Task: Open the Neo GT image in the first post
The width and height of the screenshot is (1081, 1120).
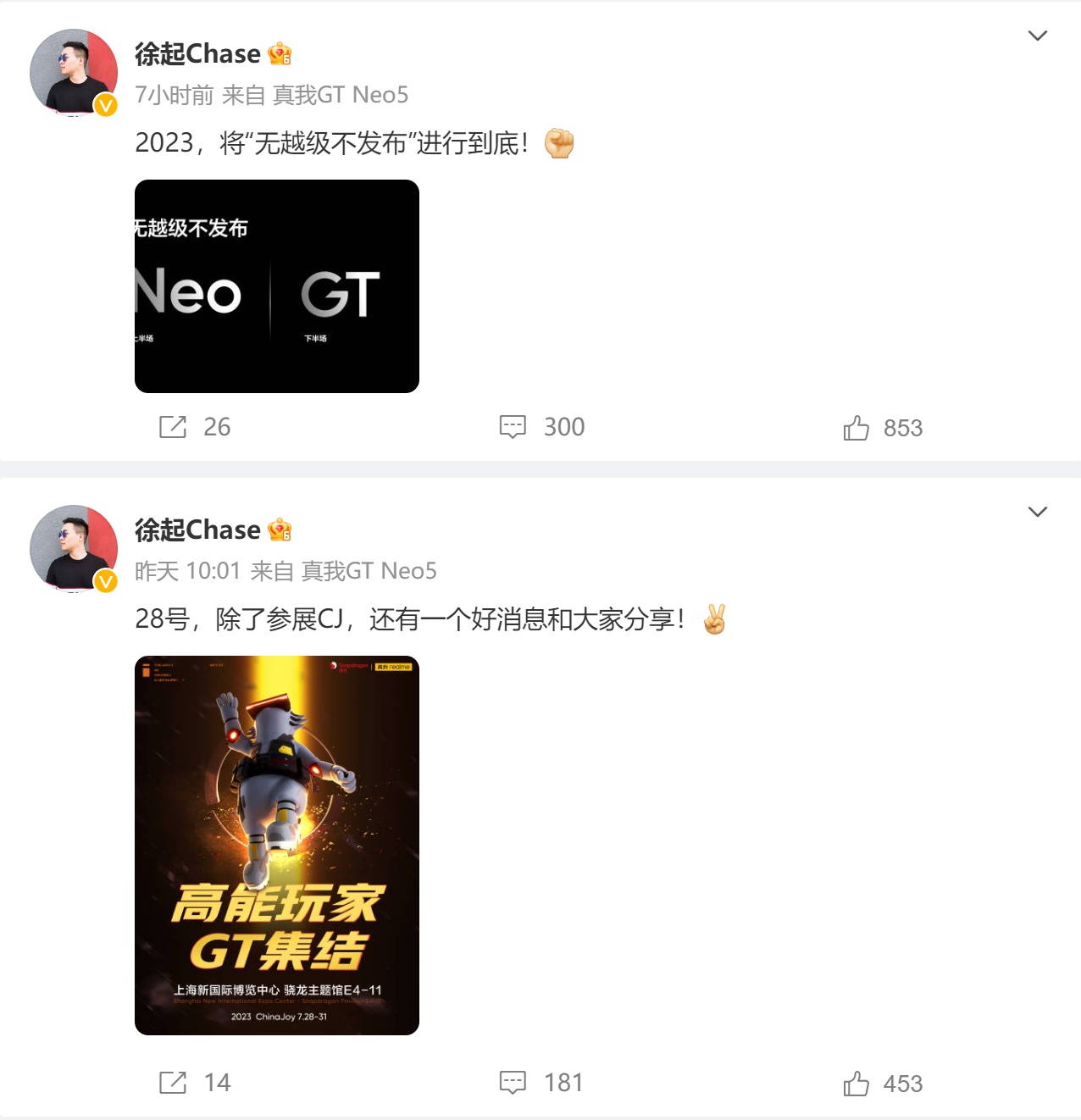Action: pos(277,286)
